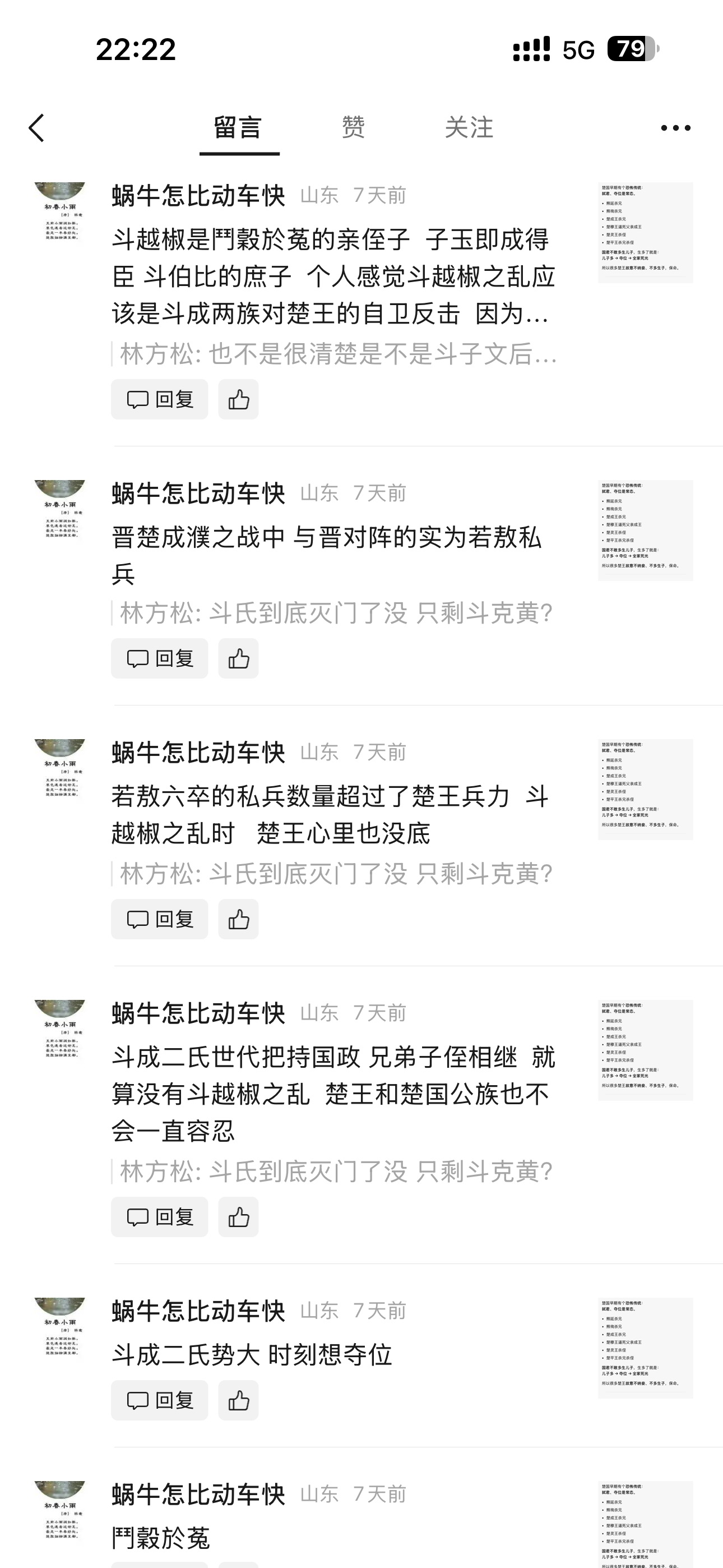Viewport: 723px width, 1568px height.
Task: Like the comment starting with 斗越椒是鬥穀於菟的亲侄子
Action: [239, 399]
